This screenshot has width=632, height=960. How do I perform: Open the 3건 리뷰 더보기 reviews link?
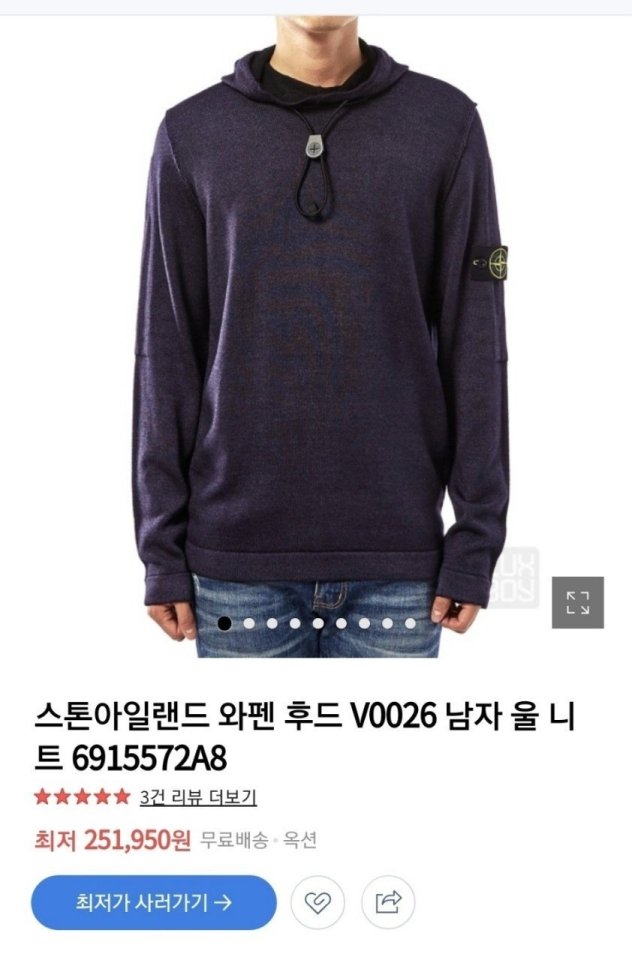tap(198, 797)
